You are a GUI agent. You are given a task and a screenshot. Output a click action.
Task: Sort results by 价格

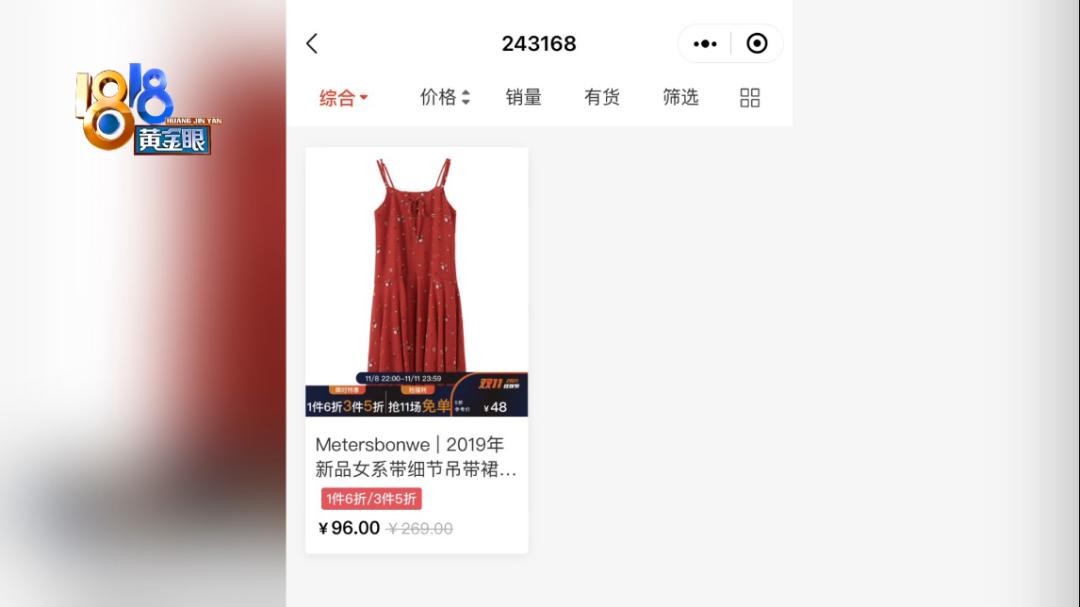[445, 97]
